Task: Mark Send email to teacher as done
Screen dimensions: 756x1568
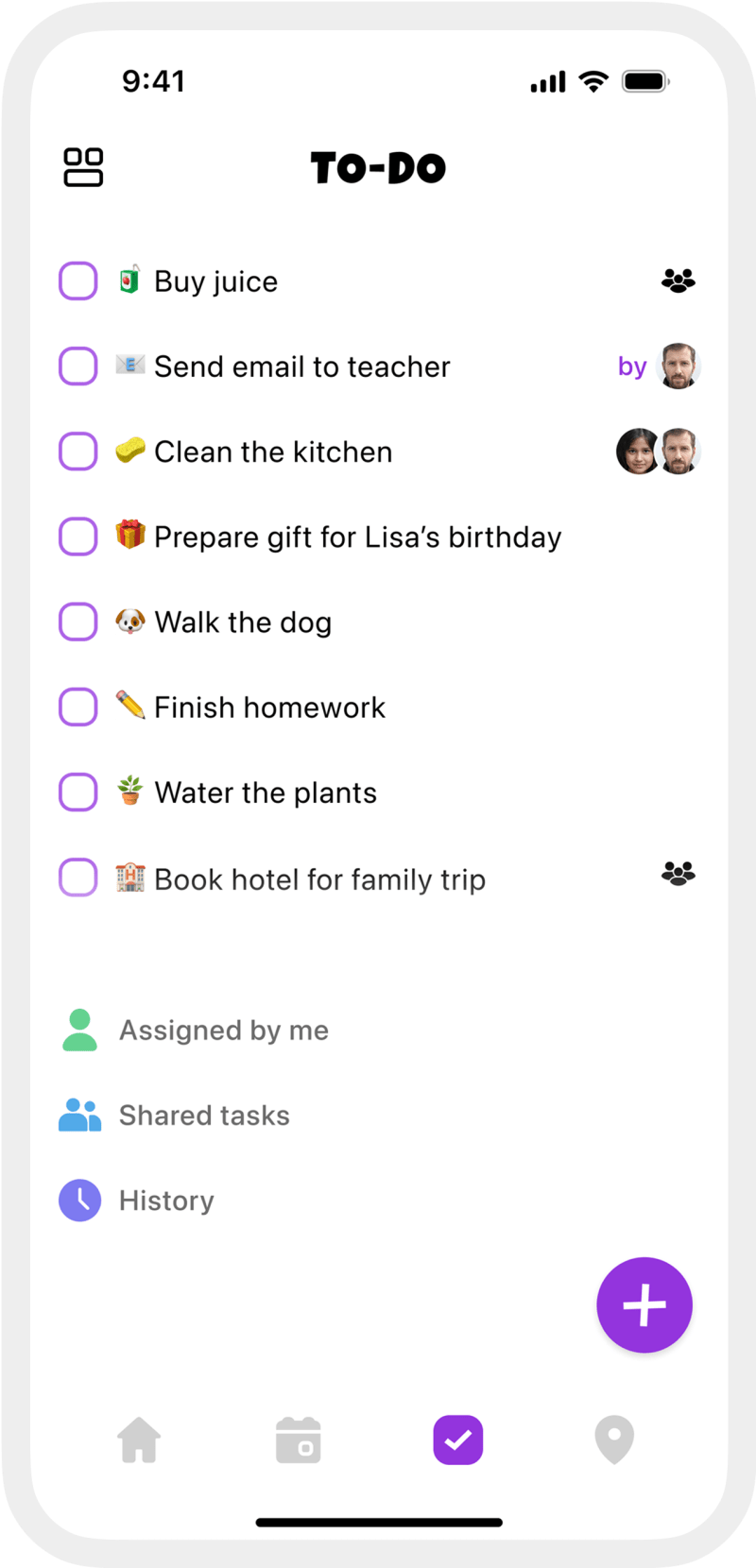Action: coord(78,366)
